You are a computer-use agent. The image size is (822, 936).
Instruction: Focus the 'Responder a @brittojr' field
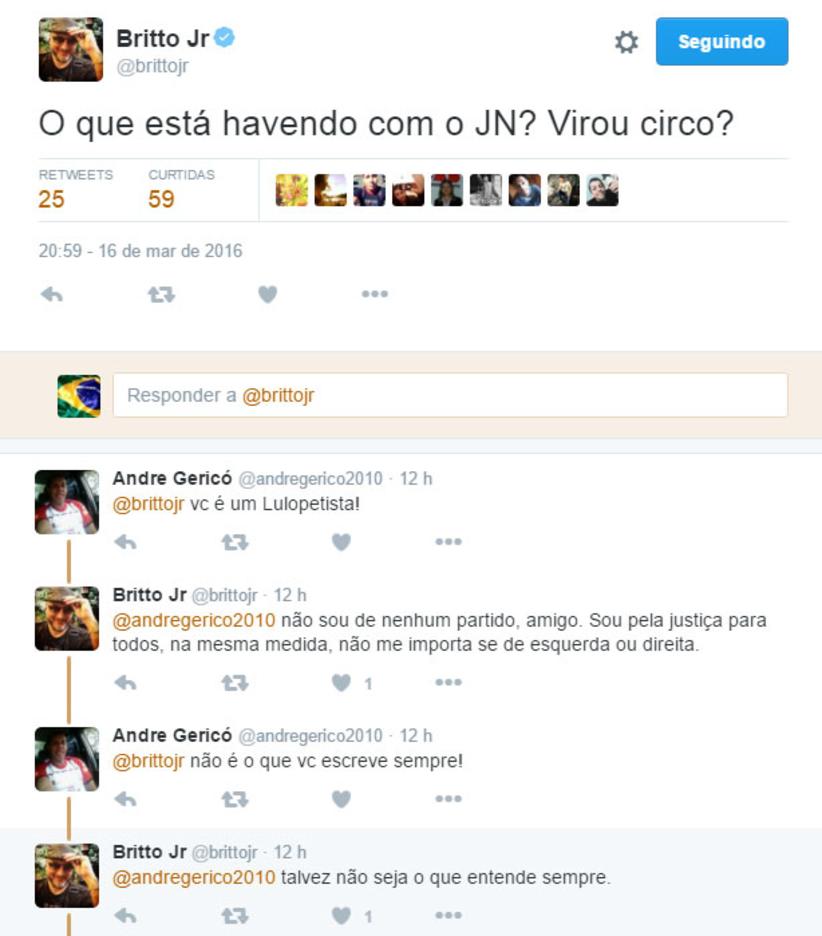coord(449,395)
